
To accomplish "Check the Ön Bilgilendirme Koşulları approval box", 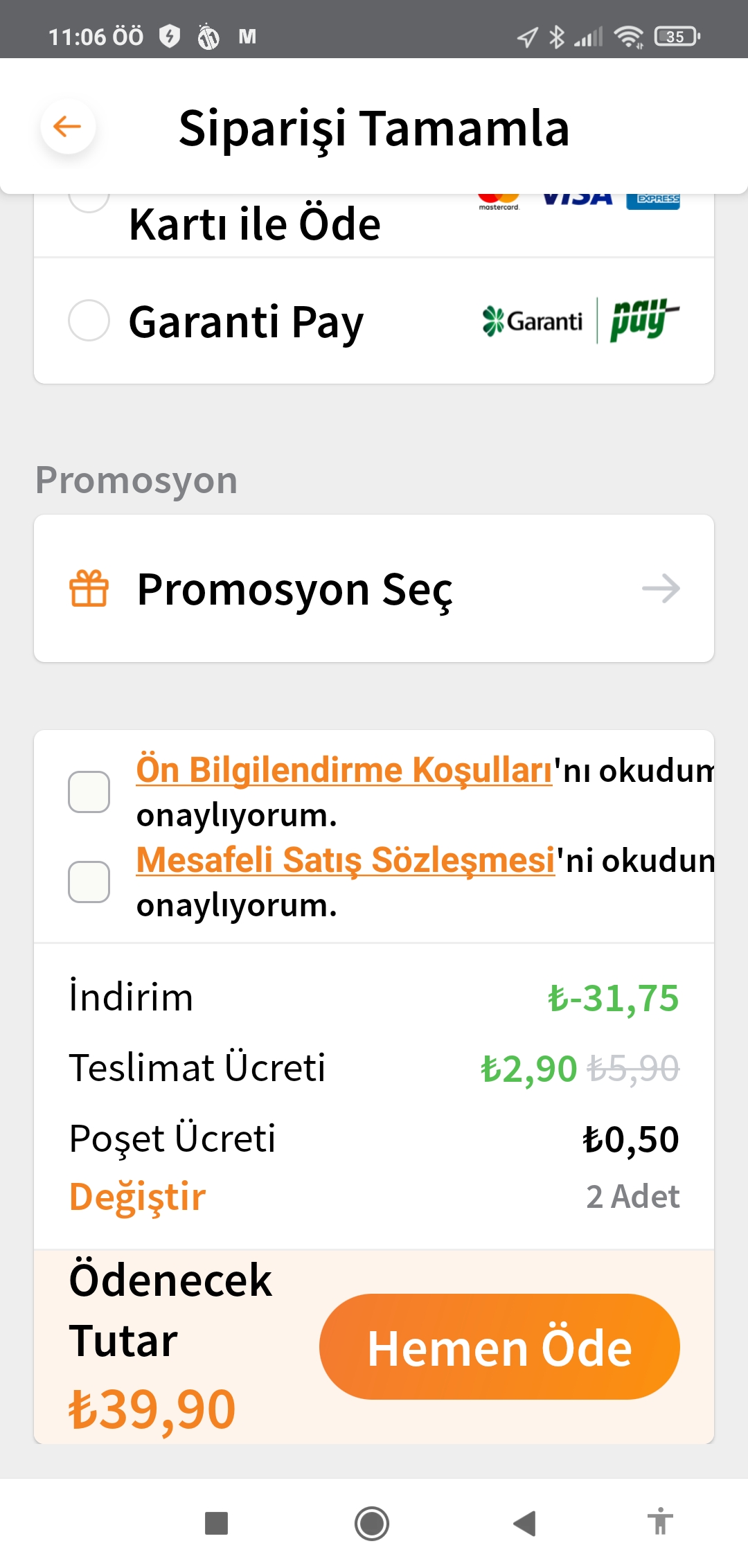I will [89, 792].
